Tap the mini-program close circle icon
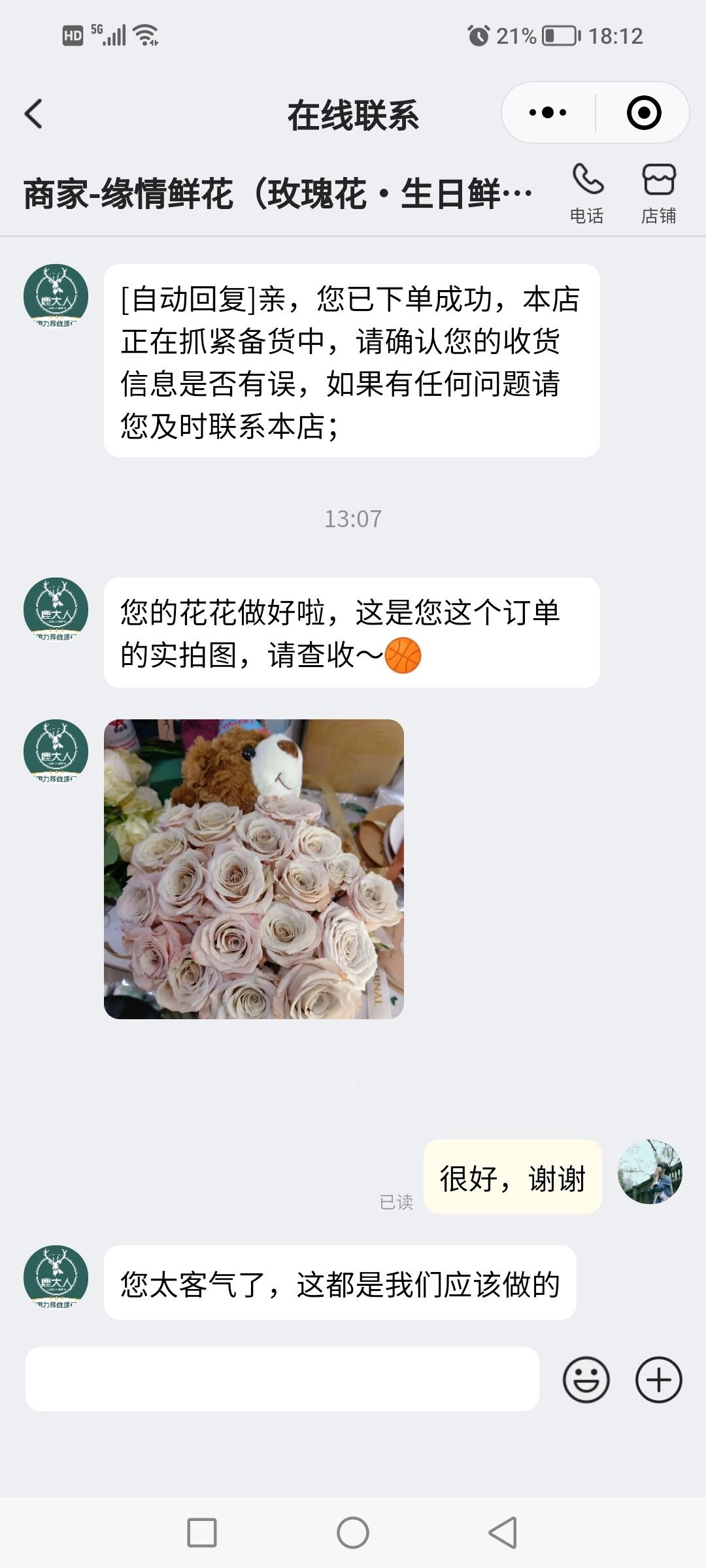This screenshot has height=1568, width=706. 643,111
